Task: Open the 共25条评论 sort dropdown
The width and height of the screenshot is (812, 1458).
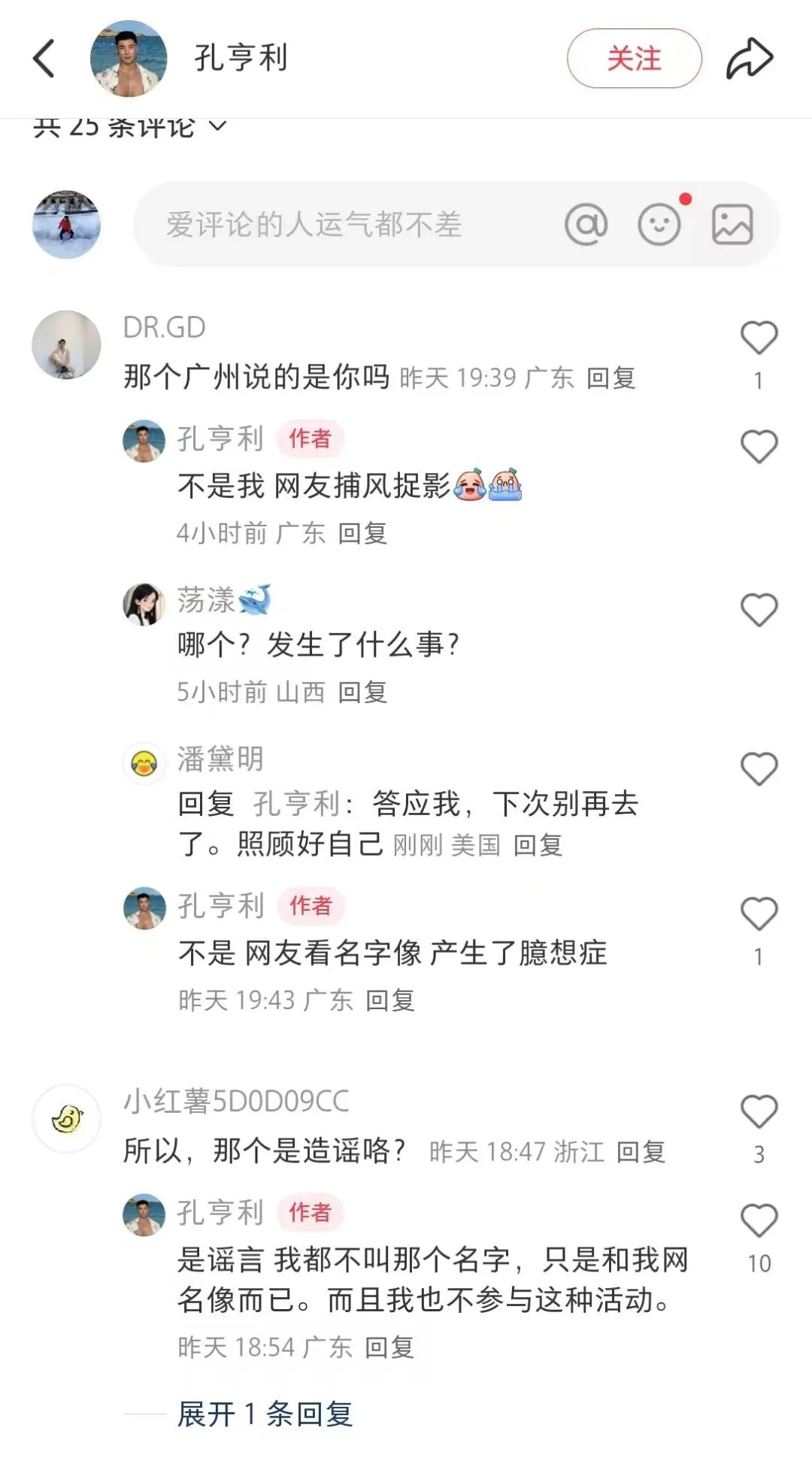Action: [126, 126]
